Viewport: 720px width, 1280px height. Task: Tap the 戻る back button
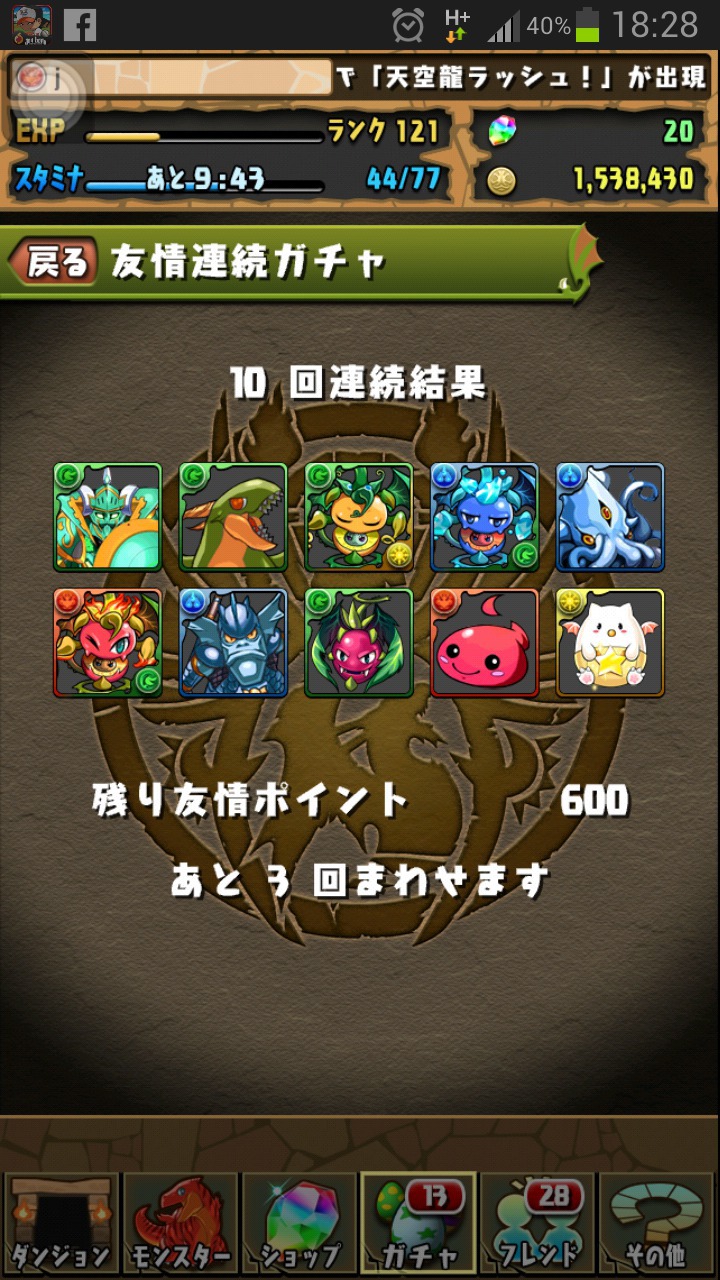pos(53,262)
